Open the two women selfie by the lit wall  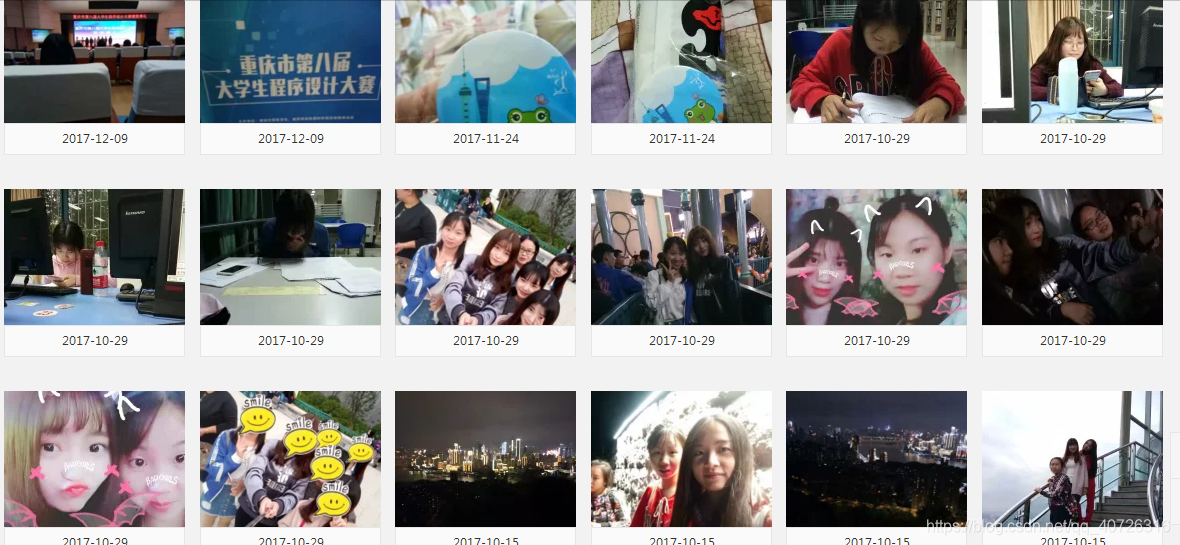(681, 459)
